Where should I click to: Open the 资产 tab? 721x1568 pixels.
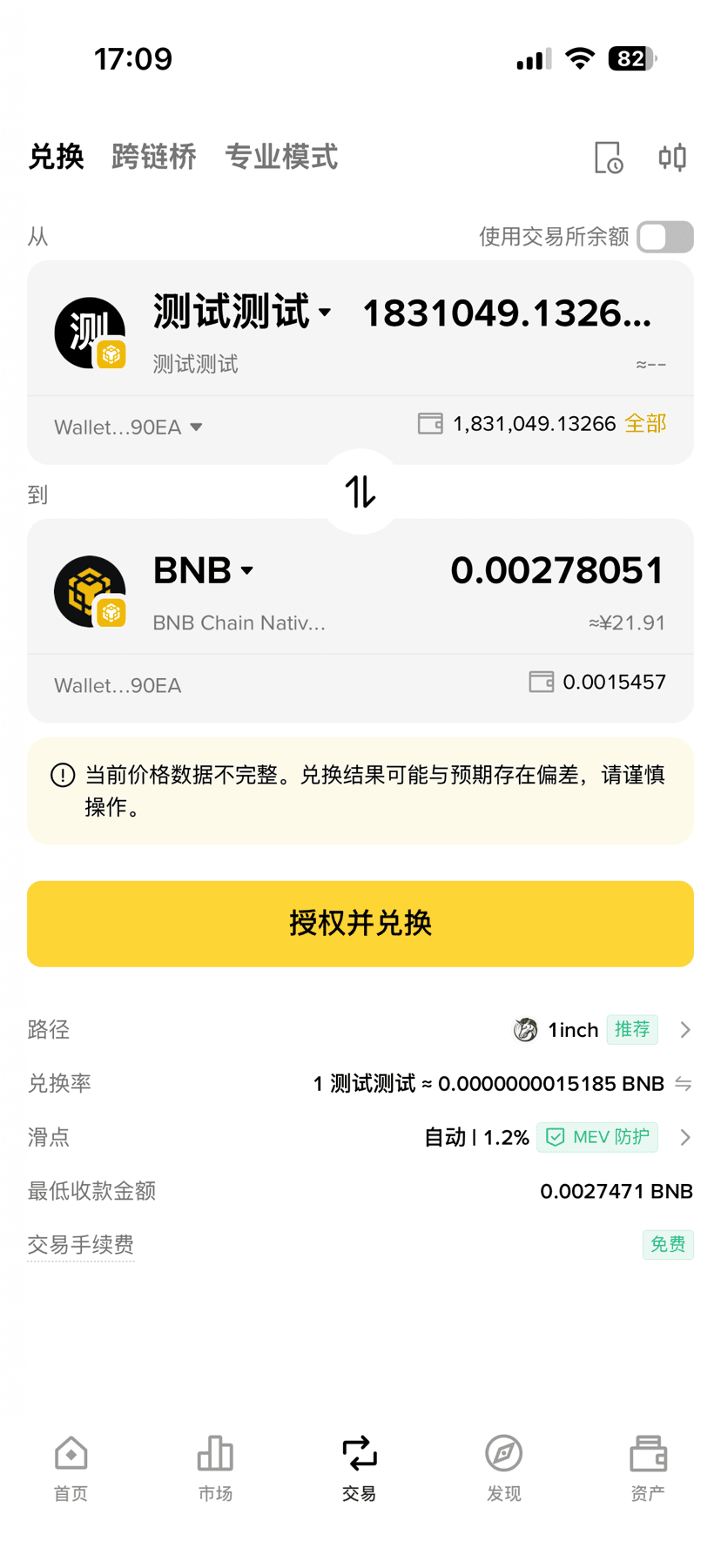648,1467
